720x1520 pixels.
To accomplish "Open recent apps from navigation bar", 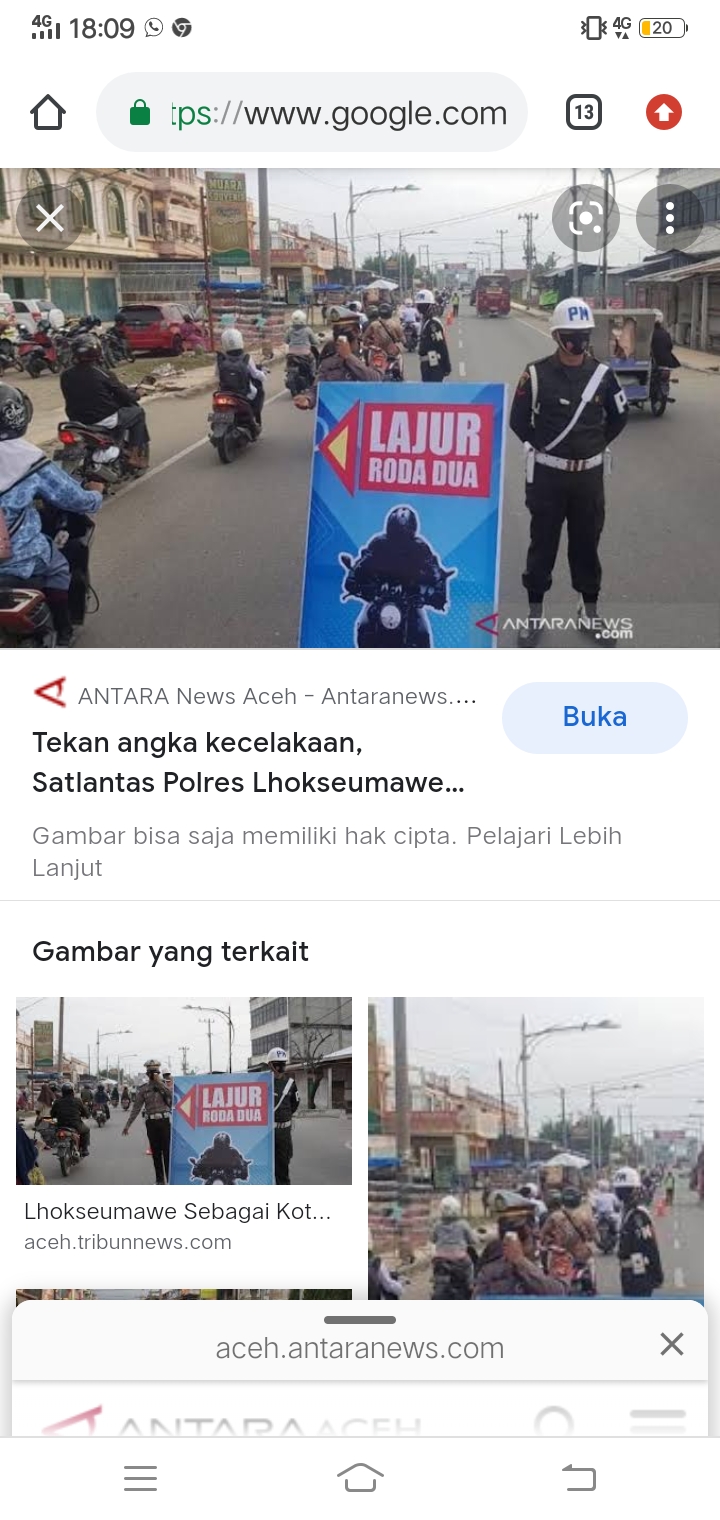I will [140, 1478].
